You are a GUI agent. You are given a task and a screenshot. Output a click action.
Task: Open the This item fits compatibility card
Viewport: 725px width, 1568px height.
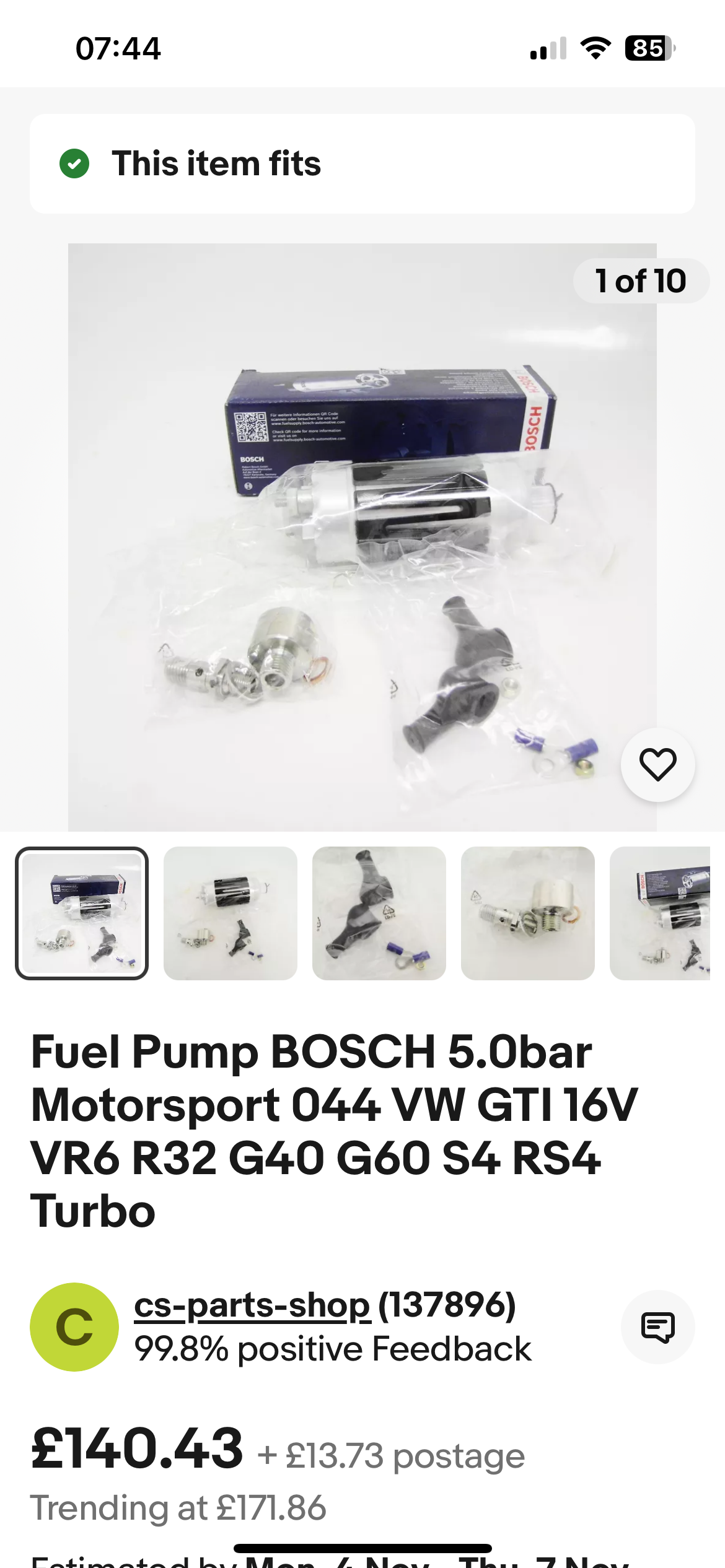pos(362,164)
